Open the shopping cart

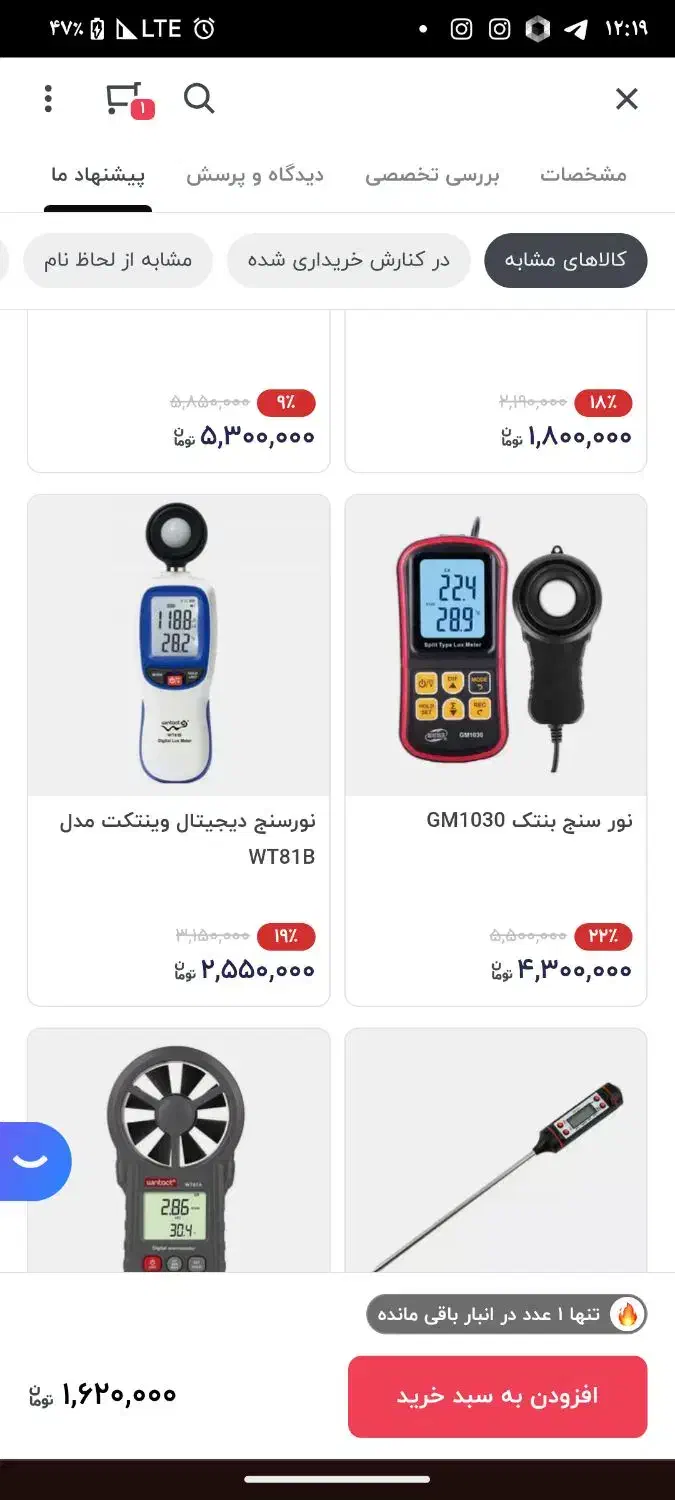tap(125, 99)
